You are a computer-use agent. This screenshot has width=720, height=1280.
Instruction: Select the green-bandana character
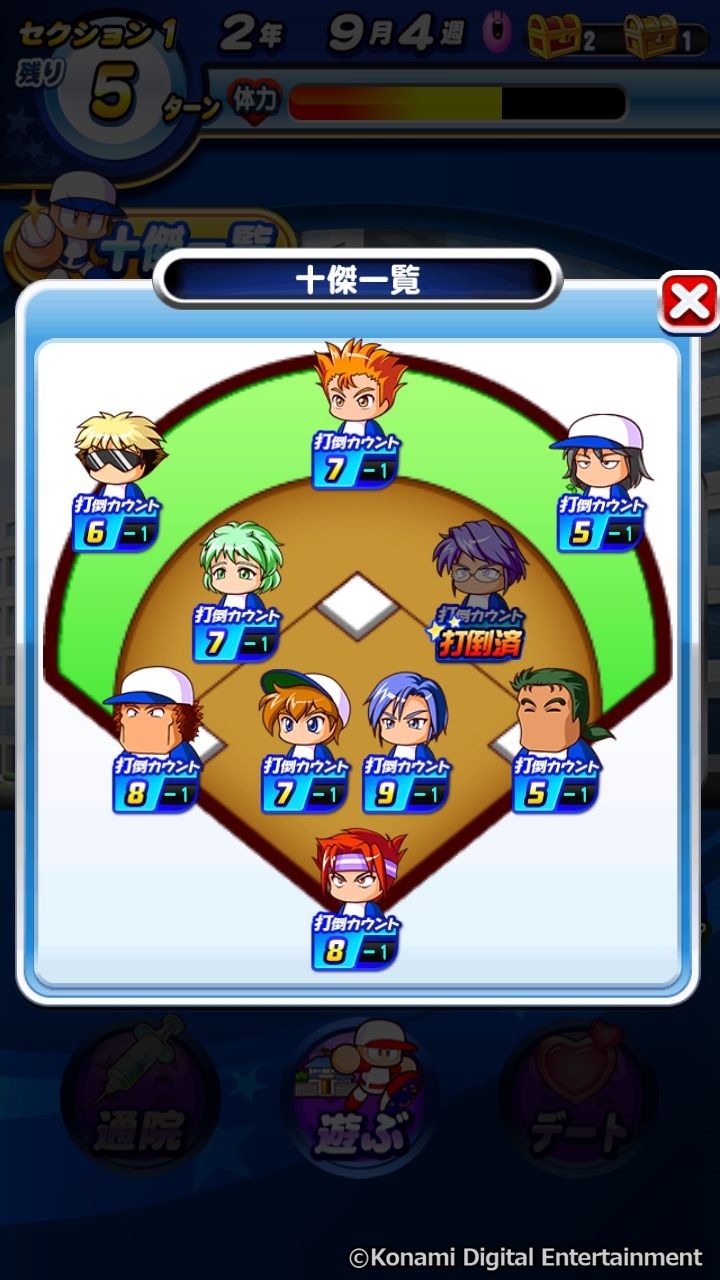point(556,712)
